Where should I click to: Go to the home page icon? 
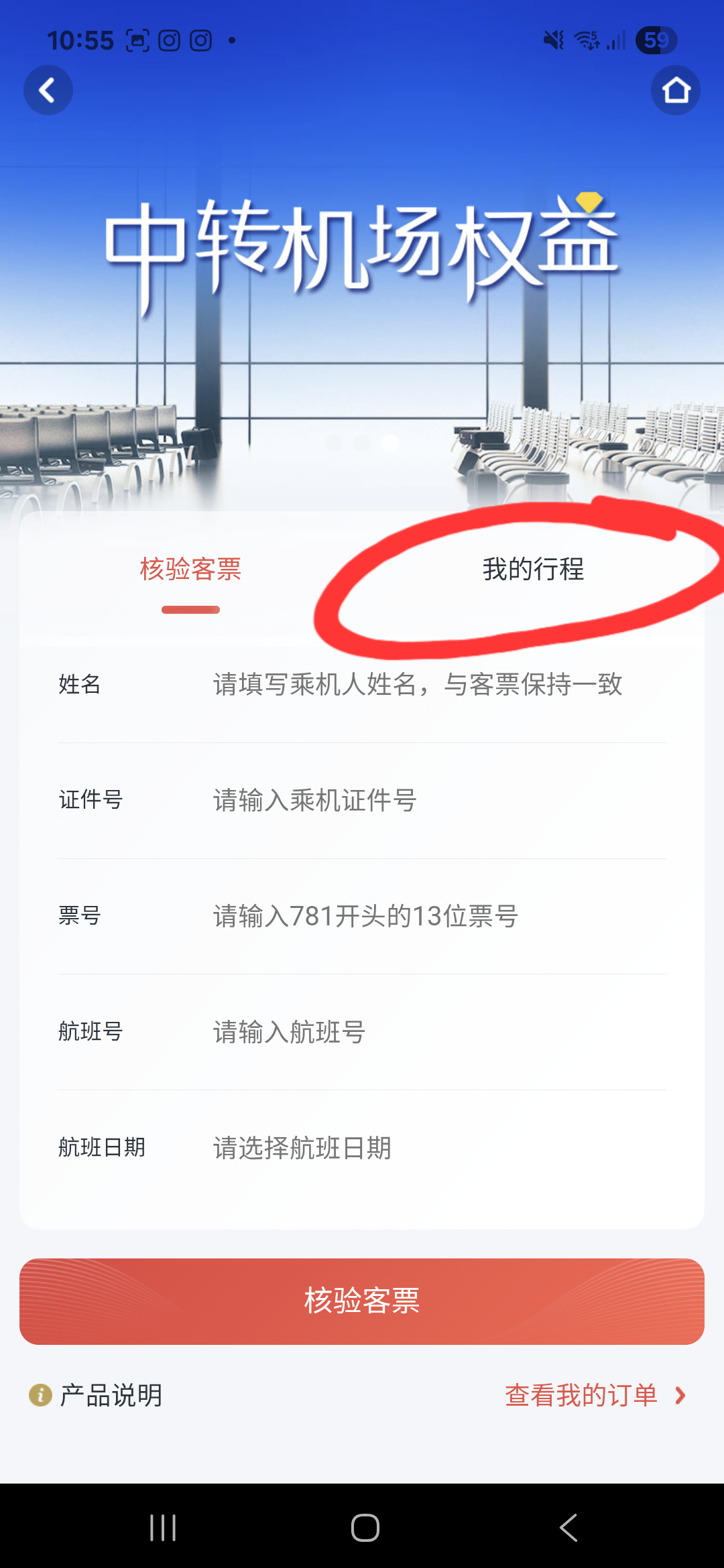coord(675,90)
